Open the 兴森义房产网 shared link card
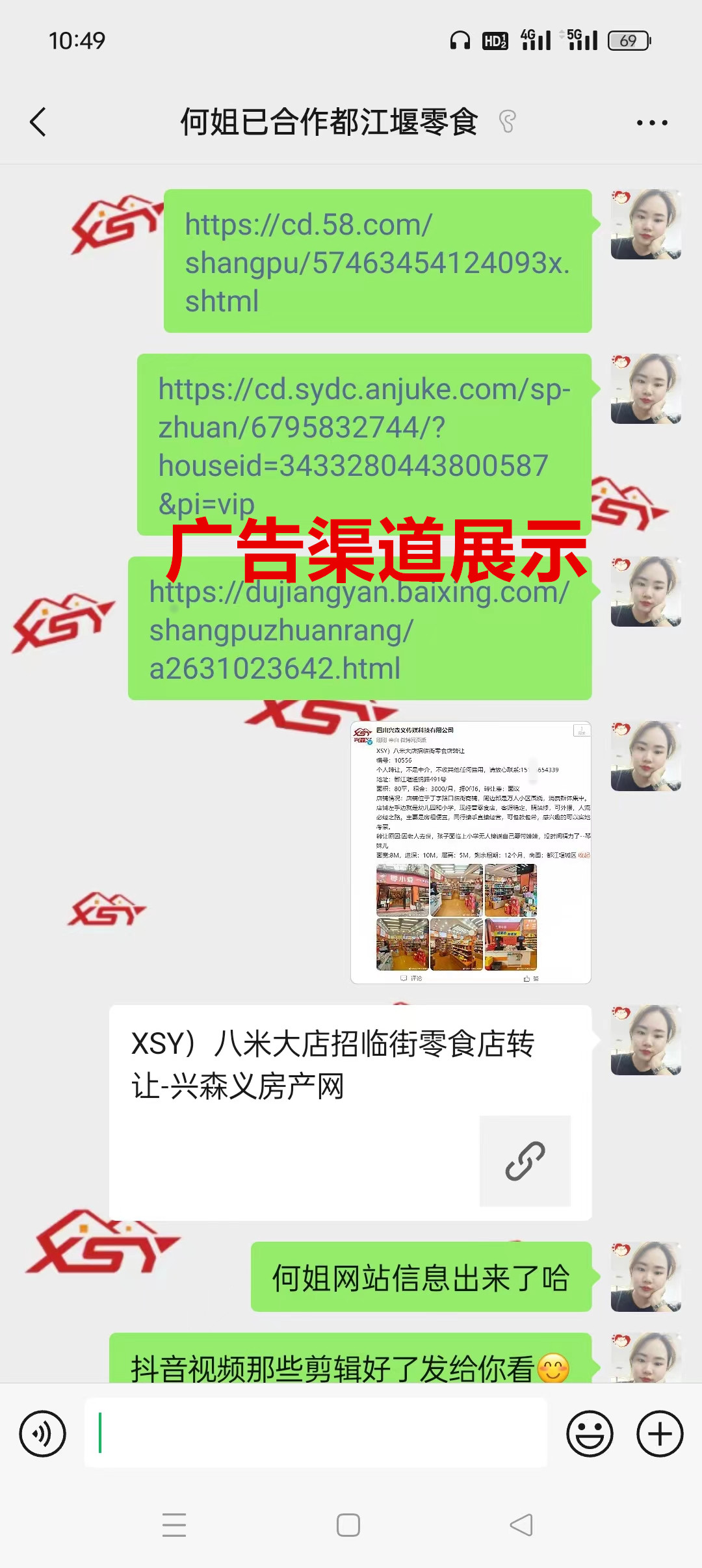The width and height of the screenshot is (702, 1568). pos(350,1112)
